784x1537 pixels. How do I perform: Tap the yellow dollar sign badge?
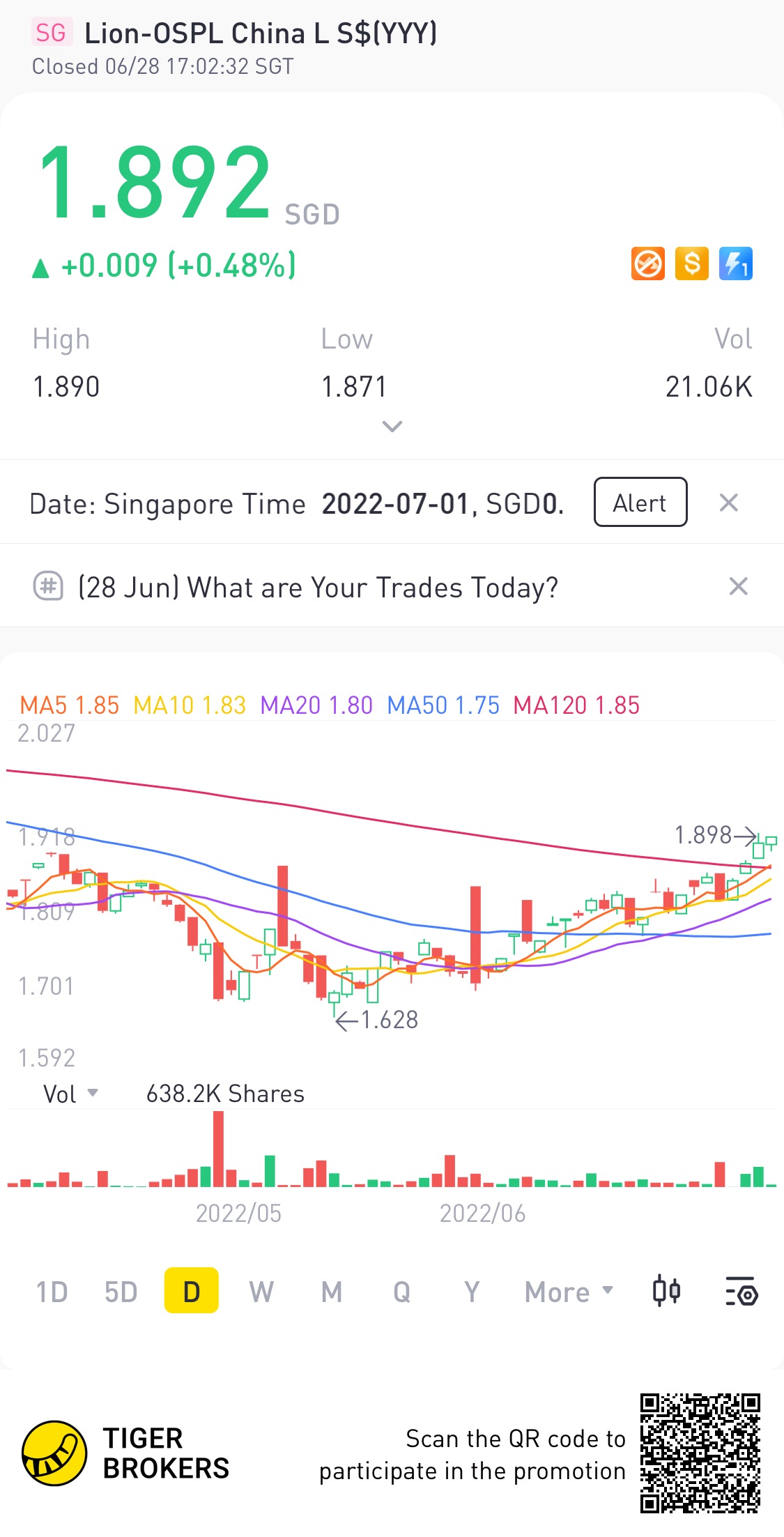tap(691, 263)
